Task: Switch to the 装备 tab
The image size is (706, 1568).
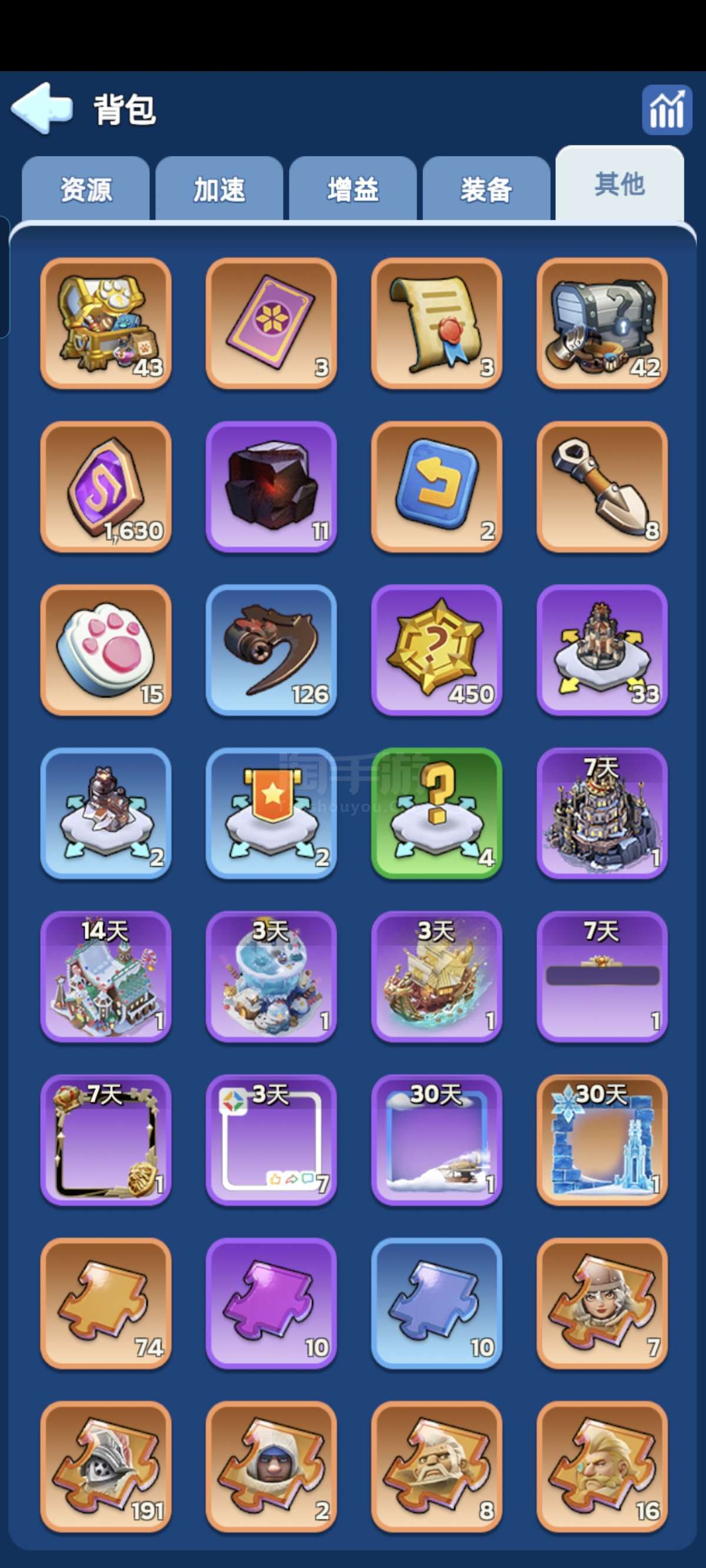Action: (486, 190)
